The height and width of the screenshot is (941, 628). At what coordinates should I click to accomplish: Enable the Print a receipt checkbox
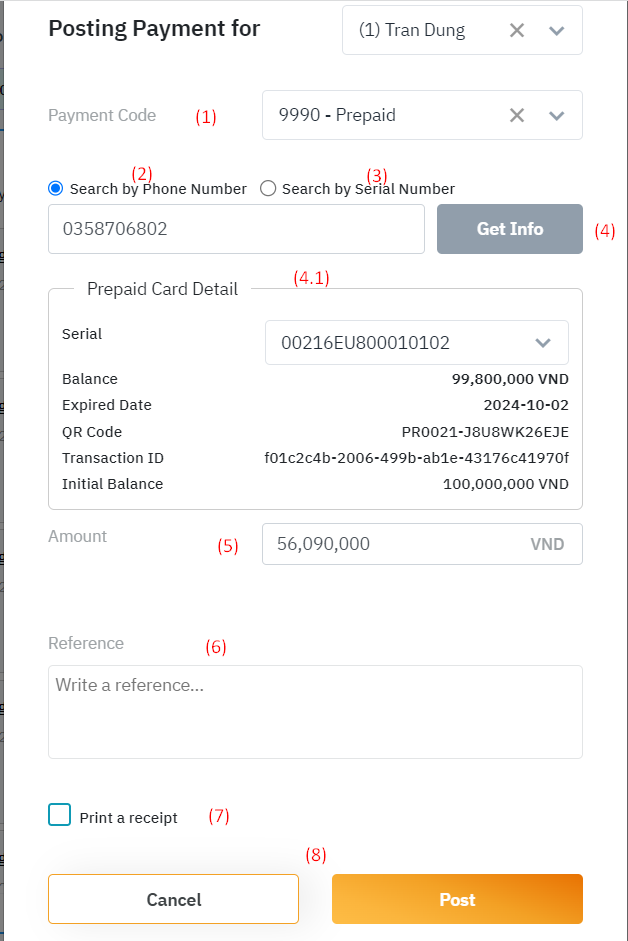click(x=60, y=815)
